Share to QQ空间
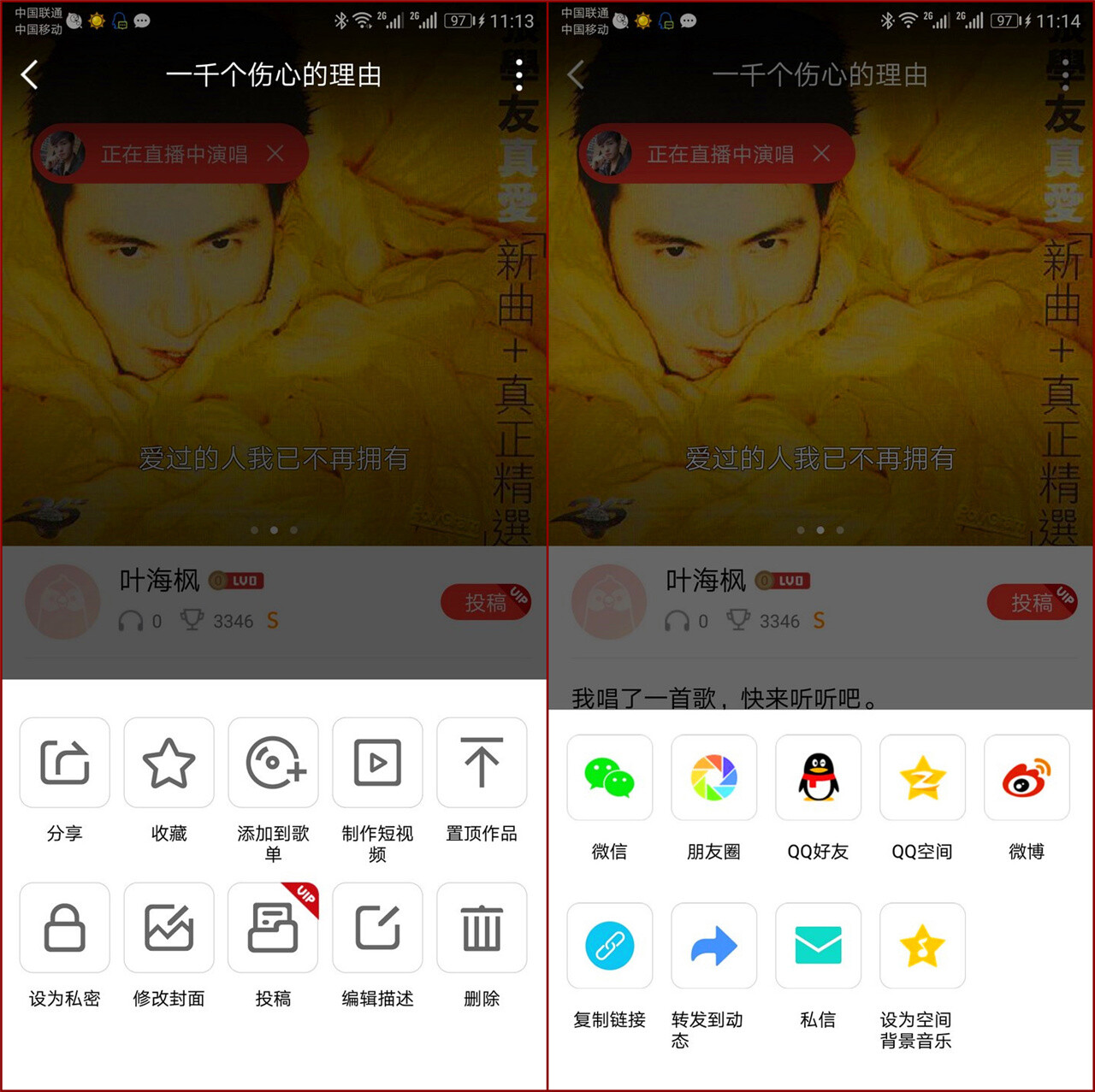This screenshot has width=1095, height=1092. pyautogui.click(x=922, y=778)
